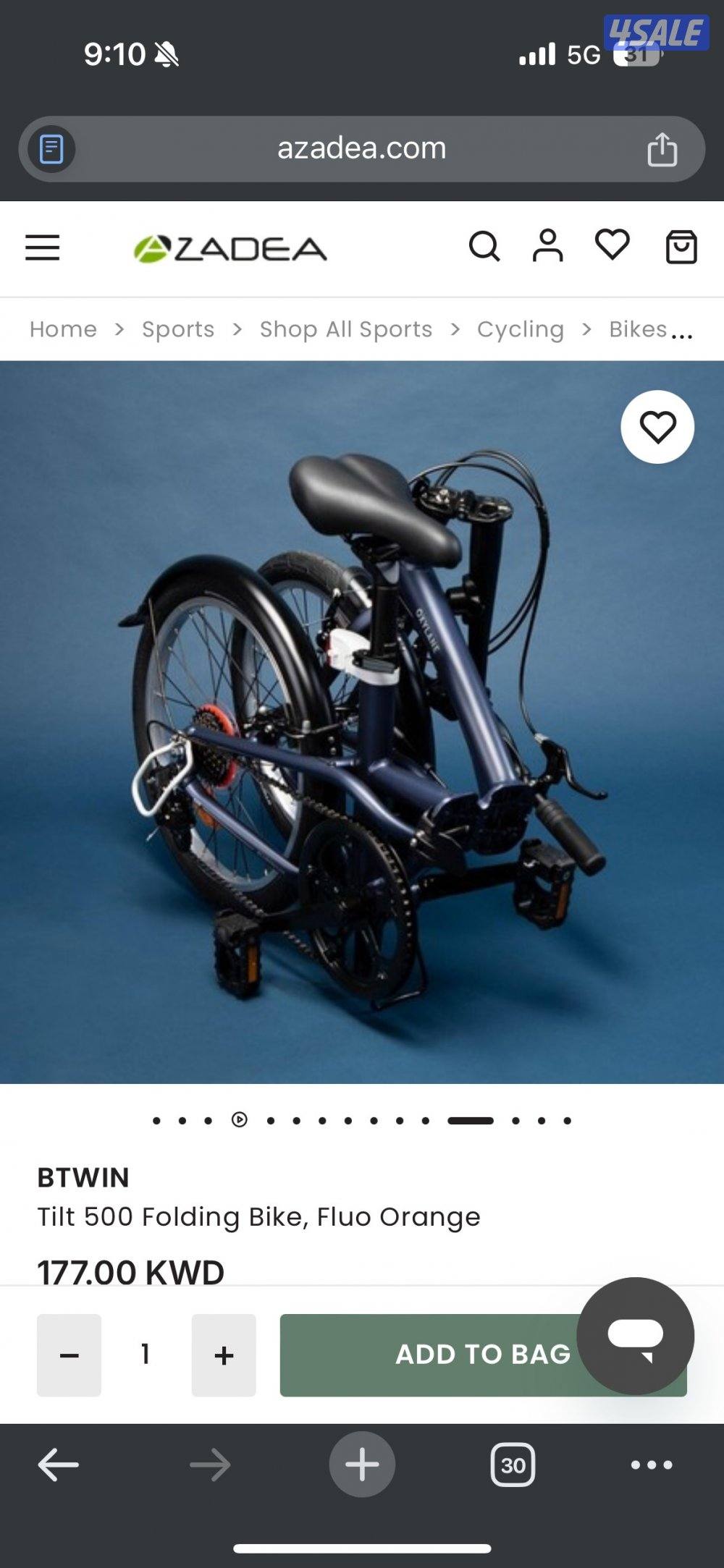Select the Home breadcrumb link
724x1568 pixels.
point(63,329)
